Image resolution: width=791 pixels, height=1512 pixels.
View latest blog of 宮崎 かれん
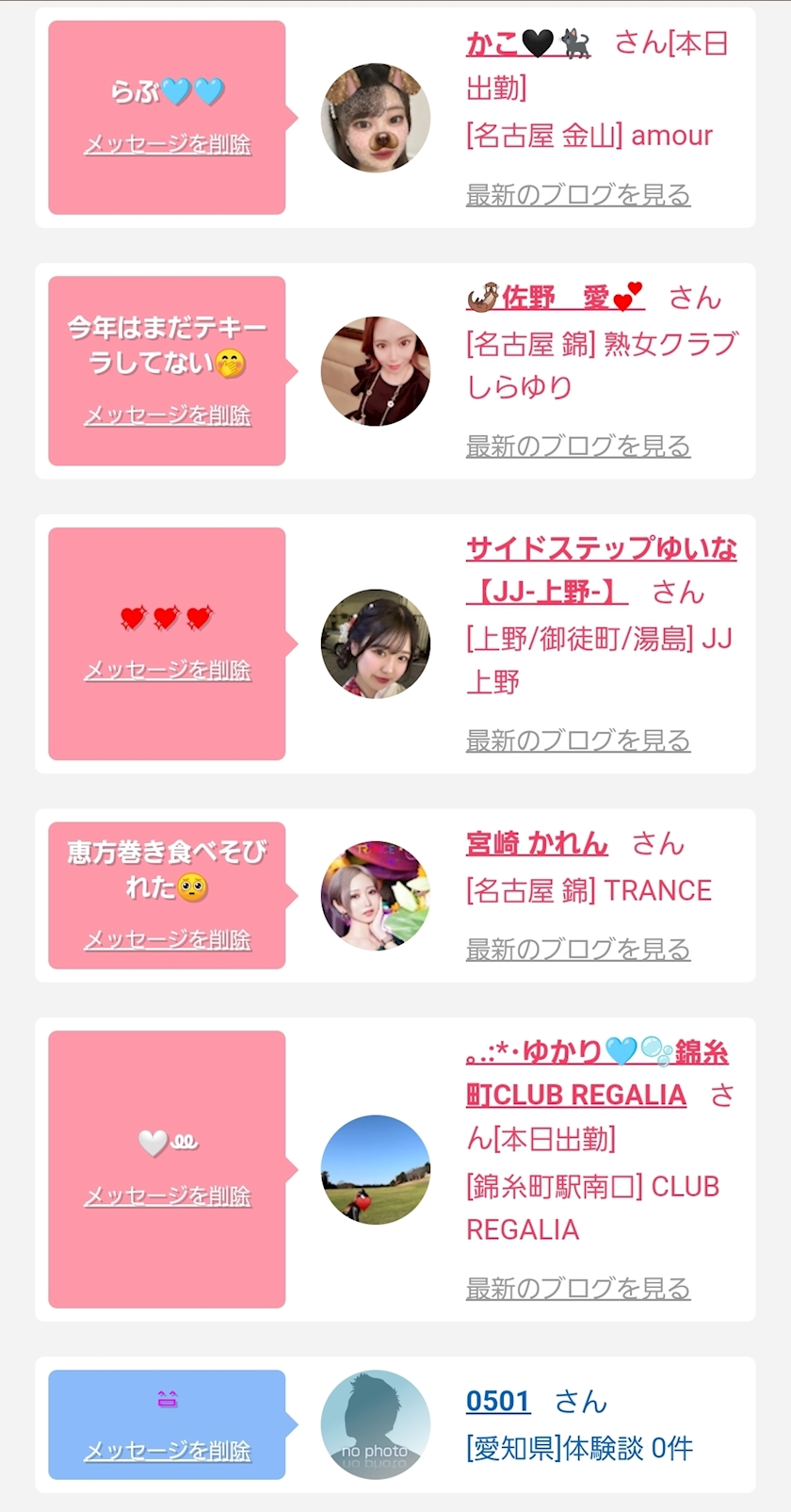pos(578,950)
